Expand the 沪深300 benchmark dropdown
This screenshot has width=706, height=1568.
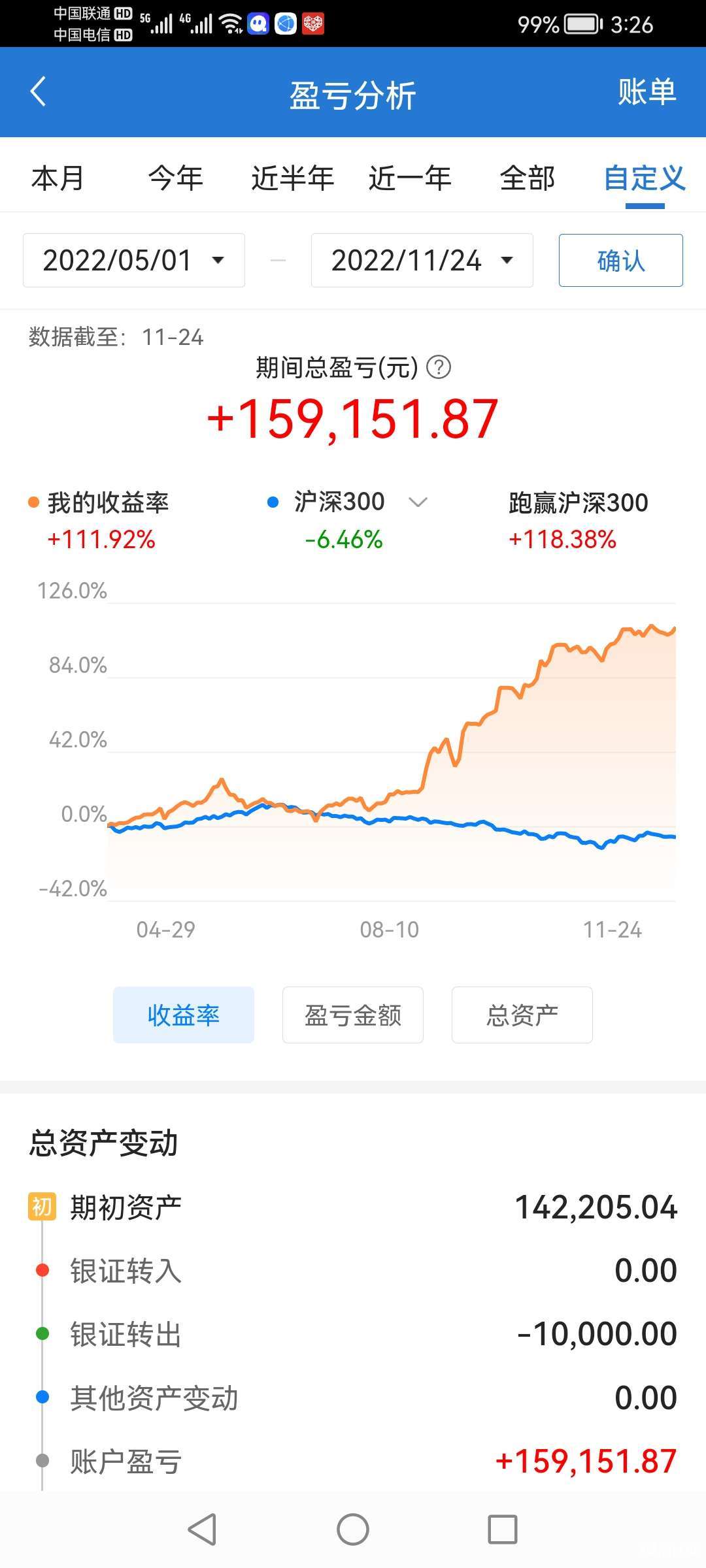tap(417, 502)
